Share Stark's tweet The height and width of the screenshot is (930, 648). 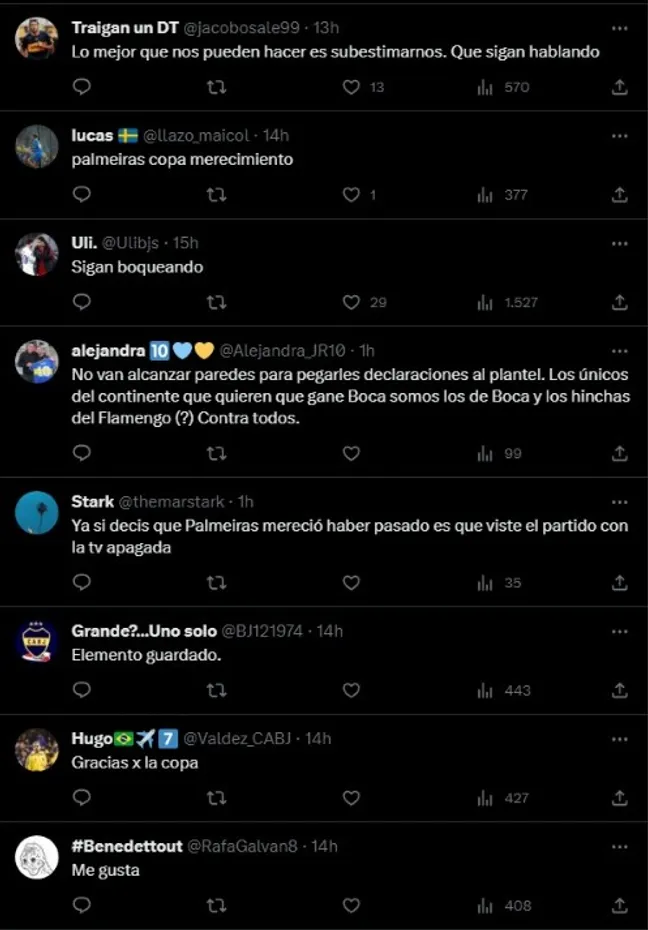619,582
